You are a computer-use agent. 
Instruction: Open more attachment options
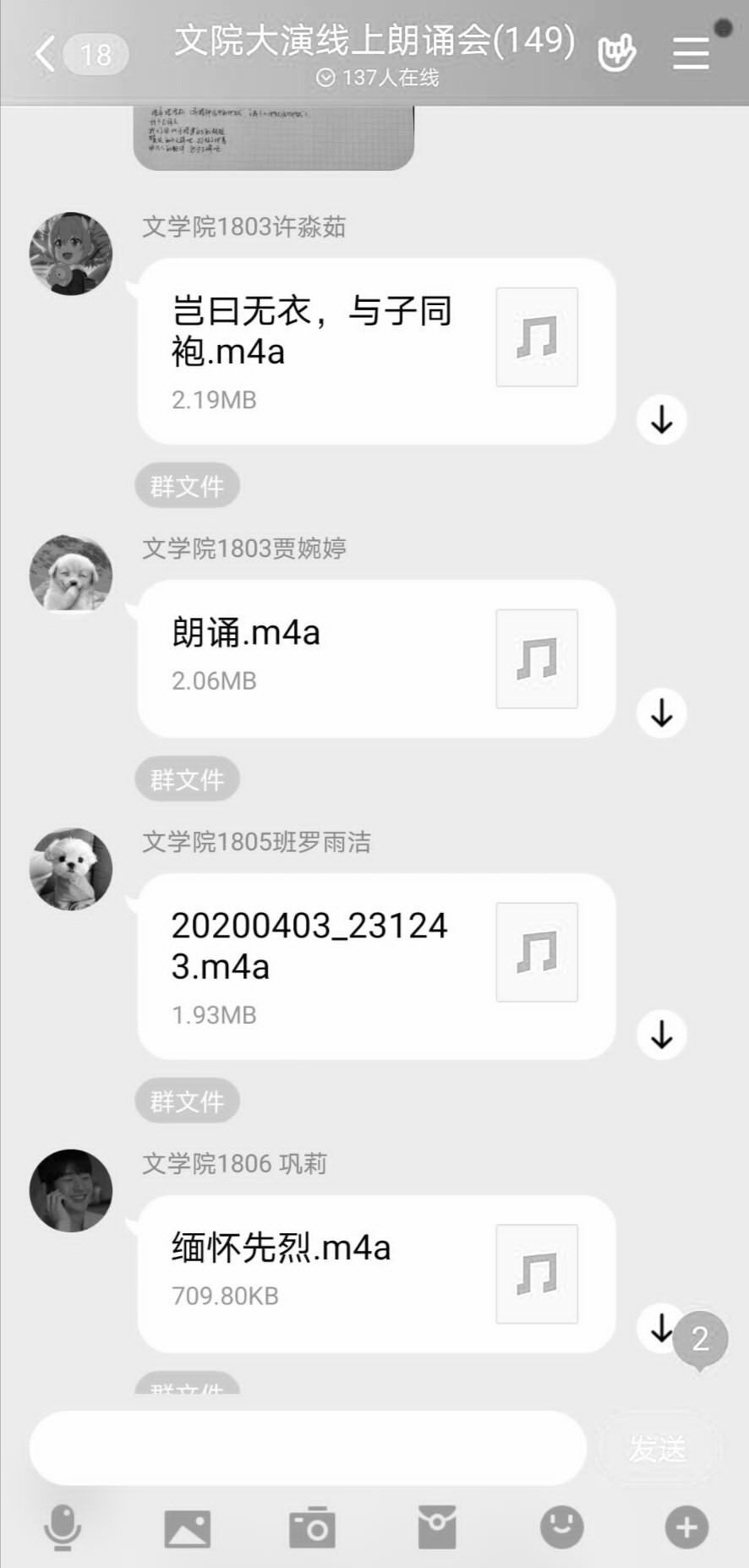click(x=686, y=1528)
